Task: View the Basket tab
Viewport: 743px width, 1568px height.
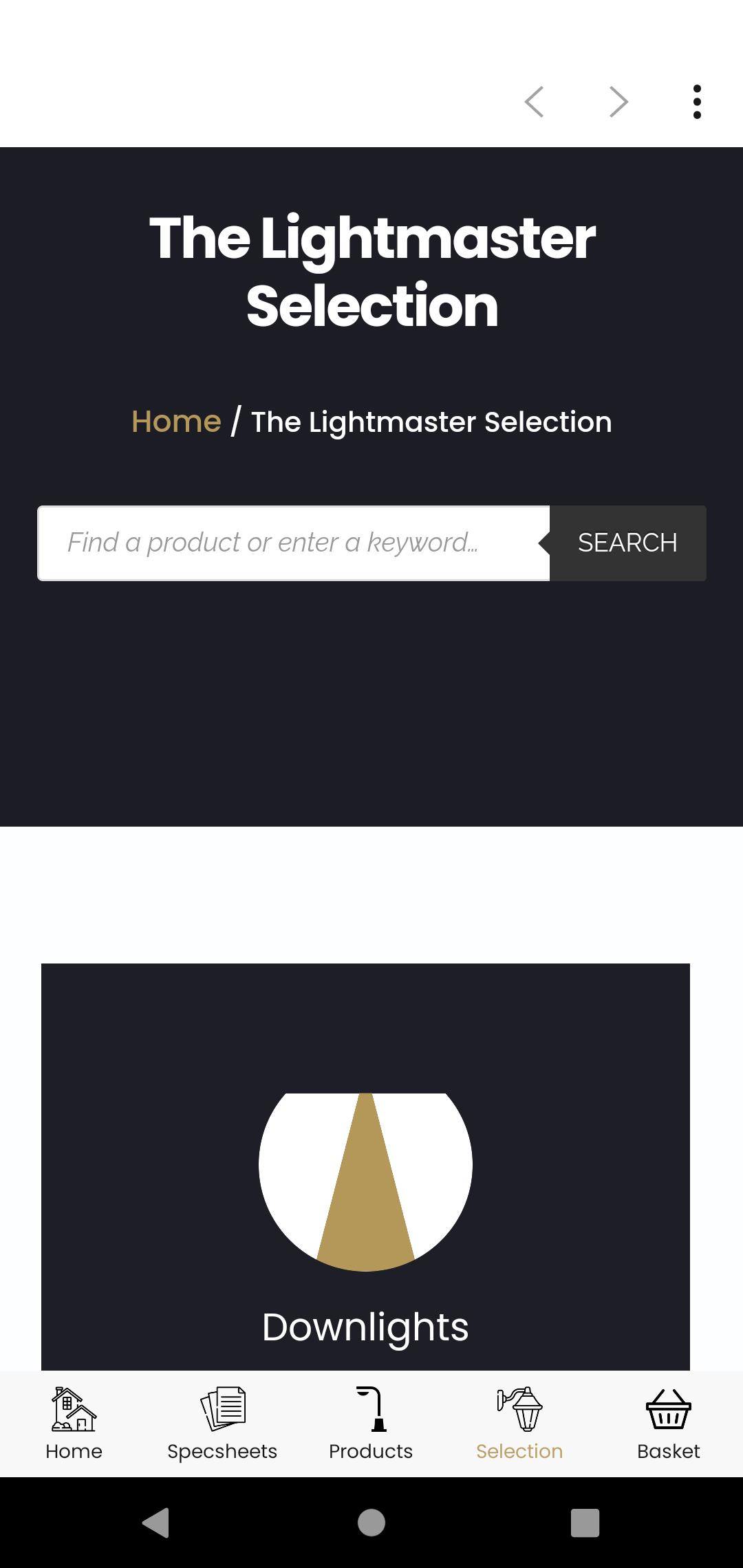Action: click(x=668, y=1424)
